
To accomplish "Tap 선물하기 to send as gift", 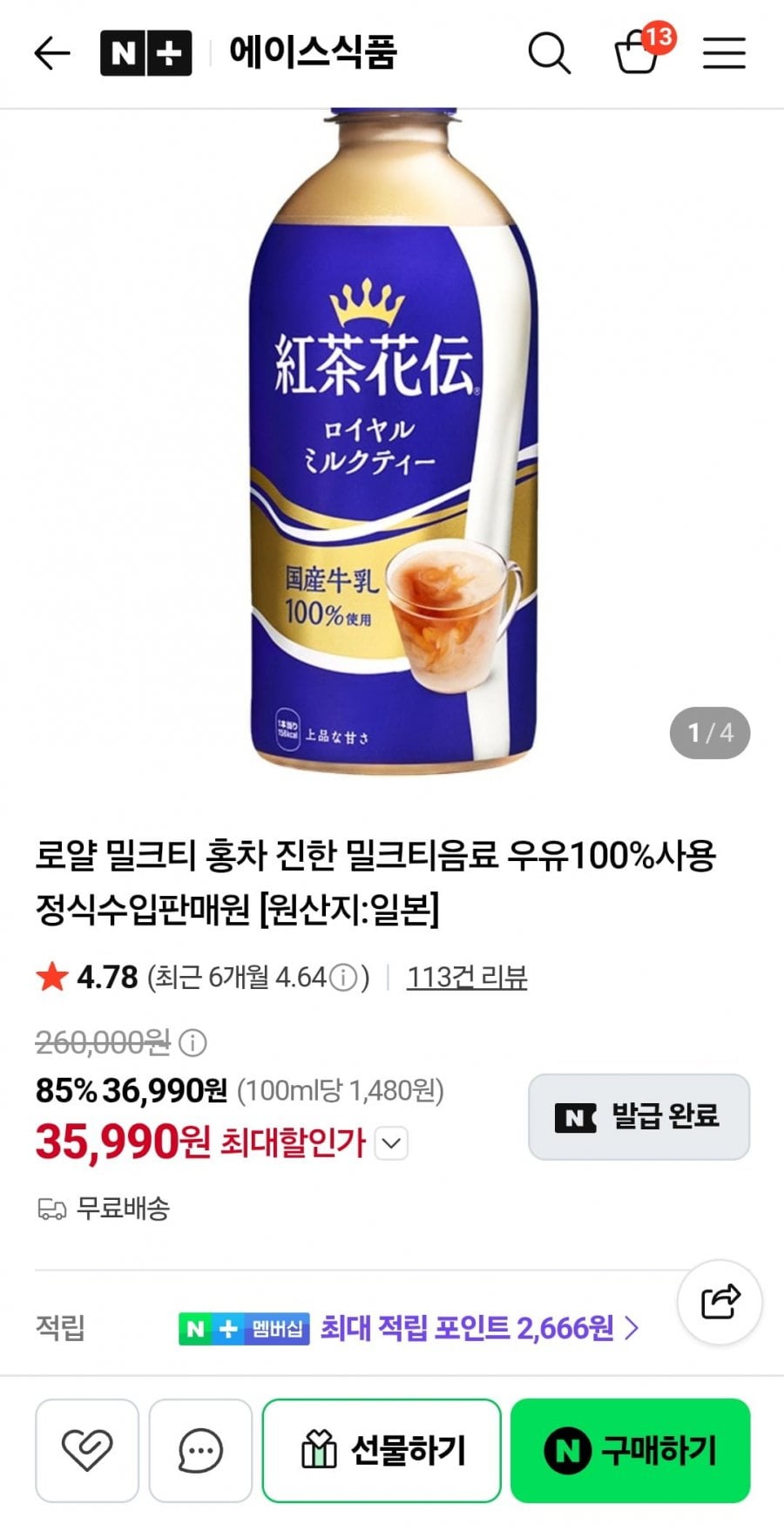I will coord(382,1450).
